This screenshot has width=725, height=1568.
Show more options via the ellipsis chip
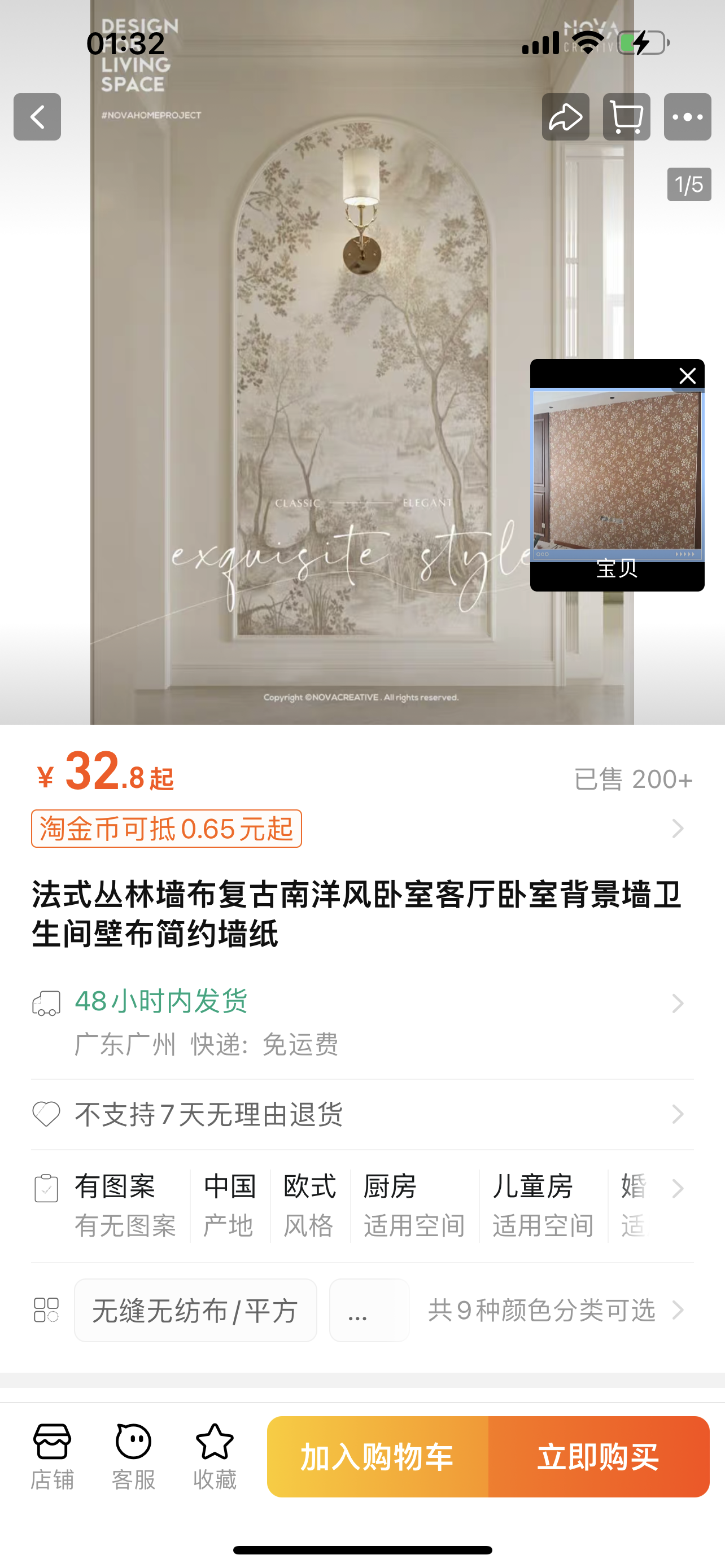(369, 1311)
